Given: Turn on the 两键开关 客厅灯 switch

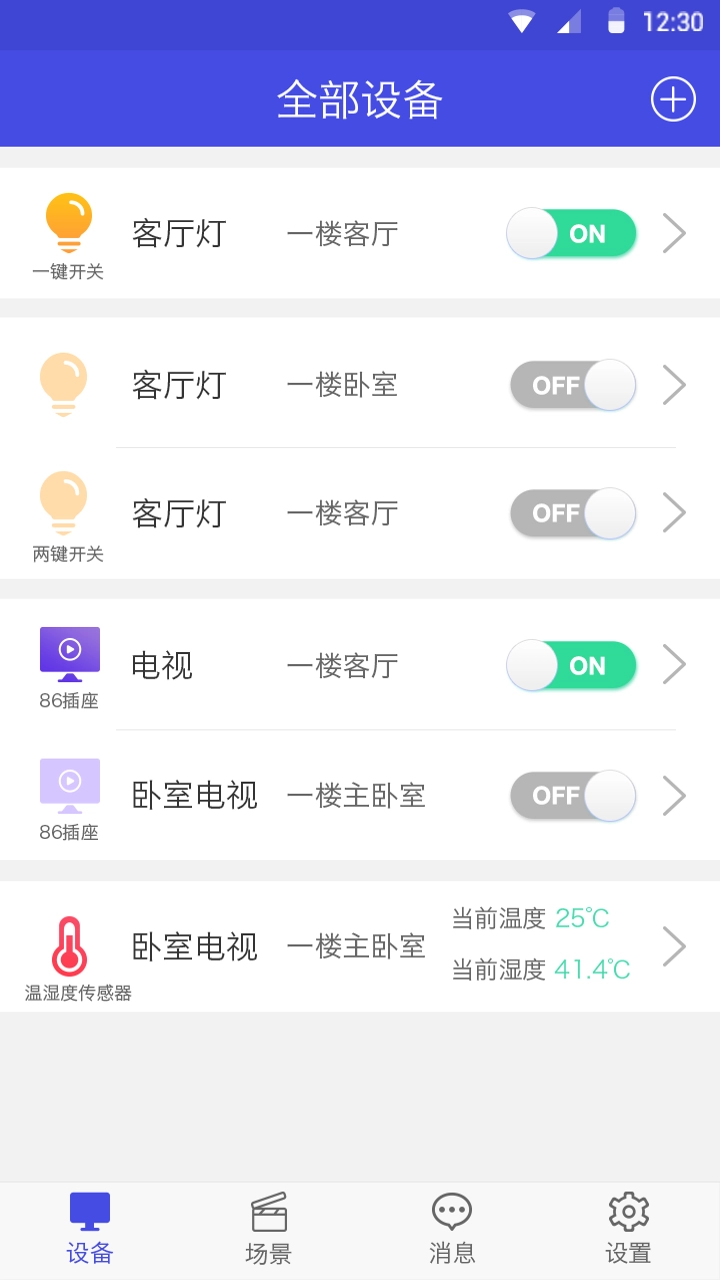Looking at the screenshot, I should (572, 513).
